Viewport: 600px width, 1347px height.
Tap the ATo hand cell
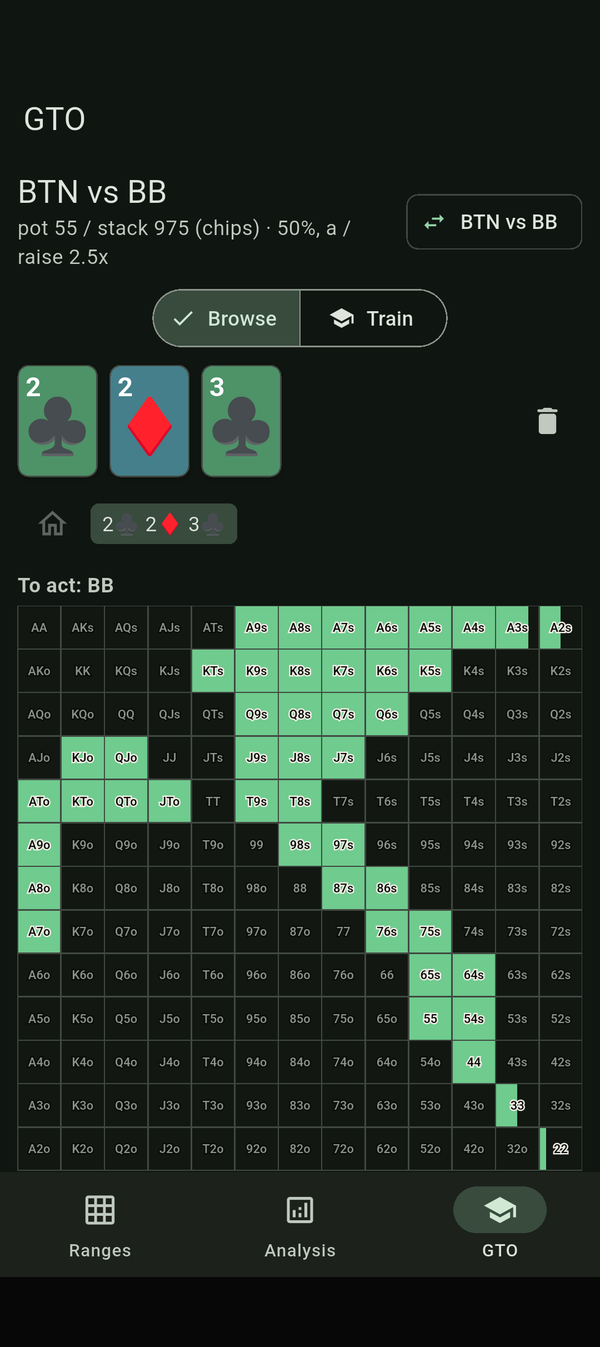pos(39,801)
